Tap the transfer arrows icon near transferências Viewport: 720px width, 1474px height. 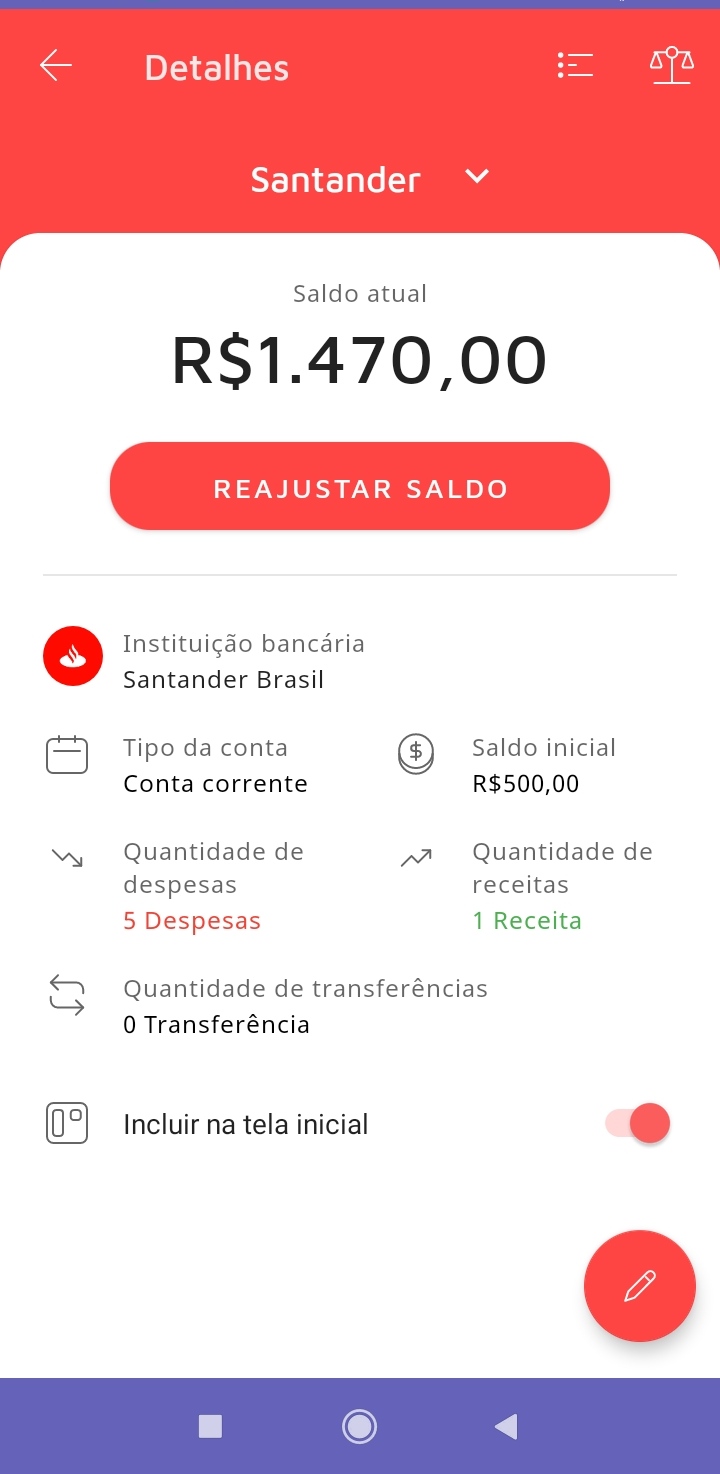coord(66,995)
